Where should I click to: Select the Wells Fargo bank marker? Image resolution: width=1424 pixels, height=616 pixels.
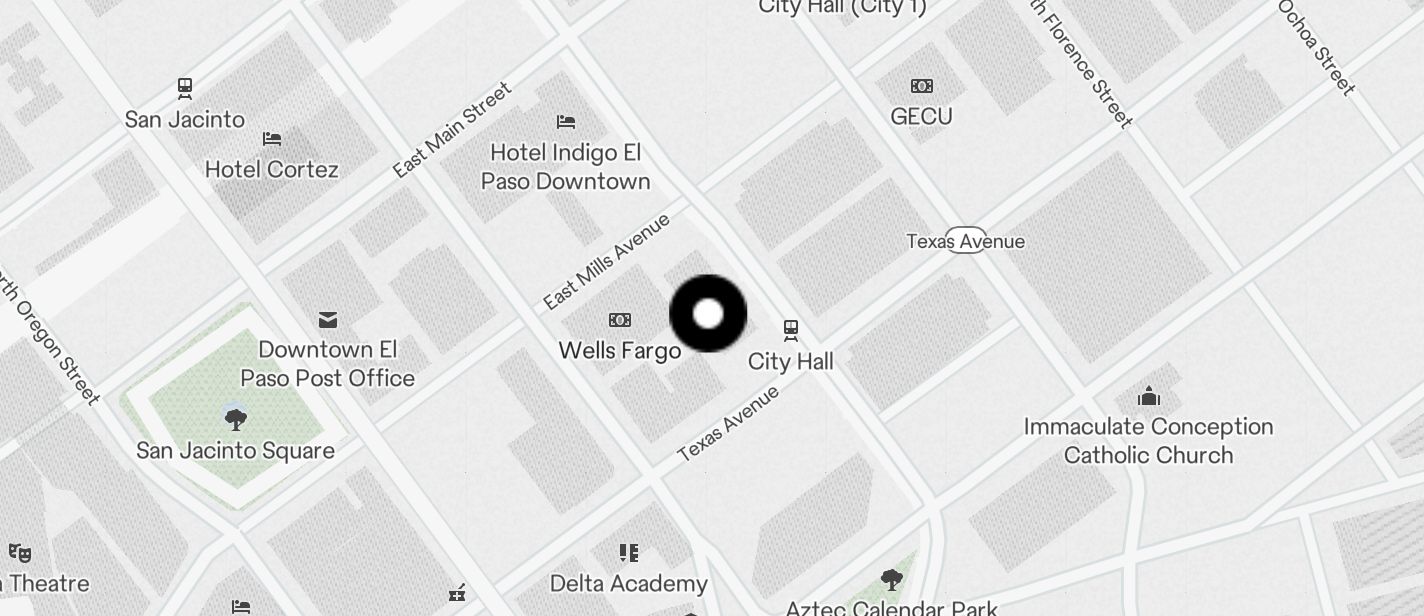coord(620,321)
